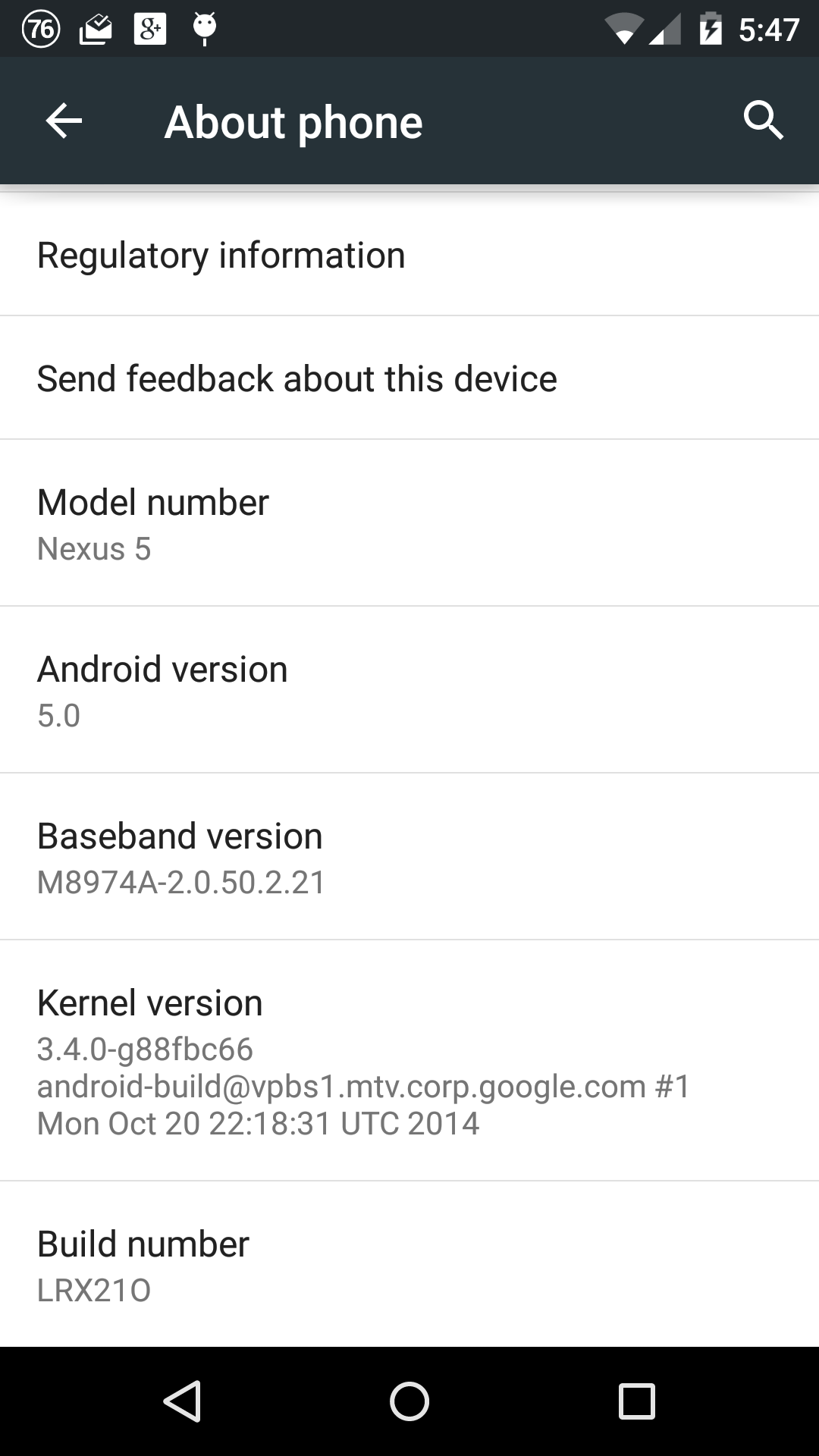
Task: Select Send feedback about this device
Action: coord(409,378)
